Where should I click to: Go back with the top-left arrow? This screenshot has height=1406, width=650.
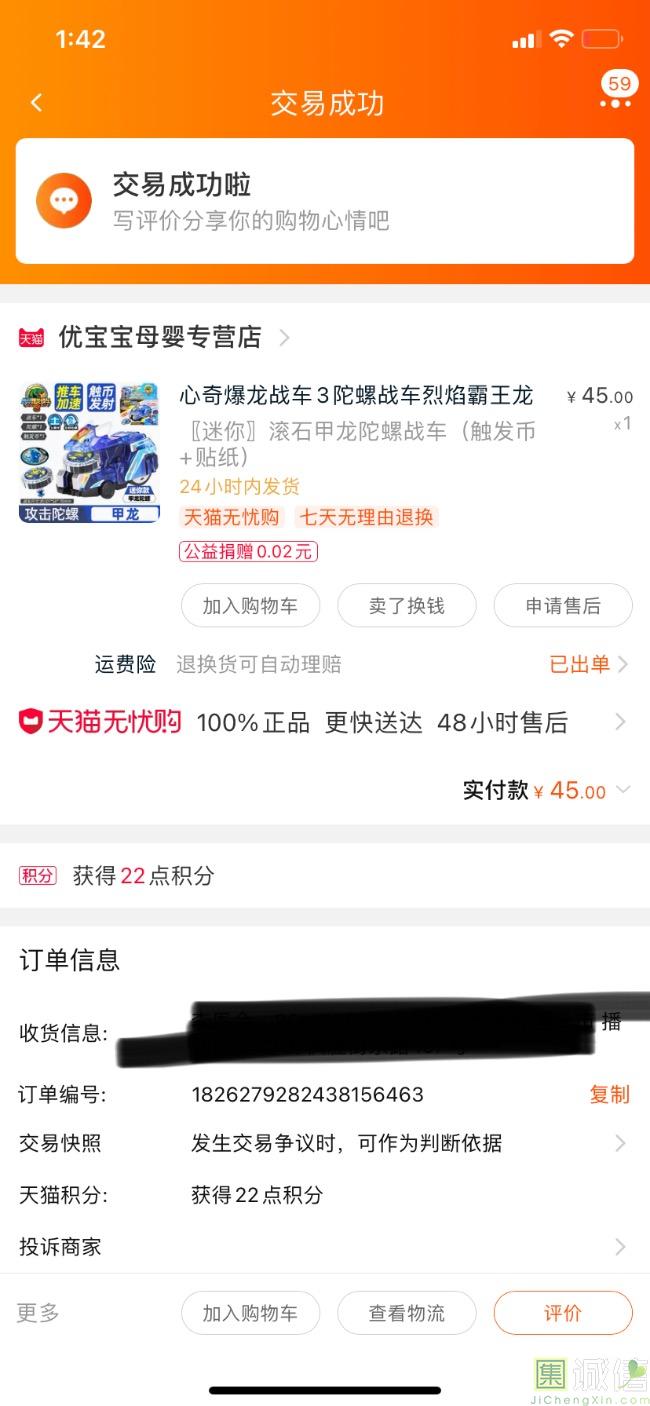coord(37,103)
